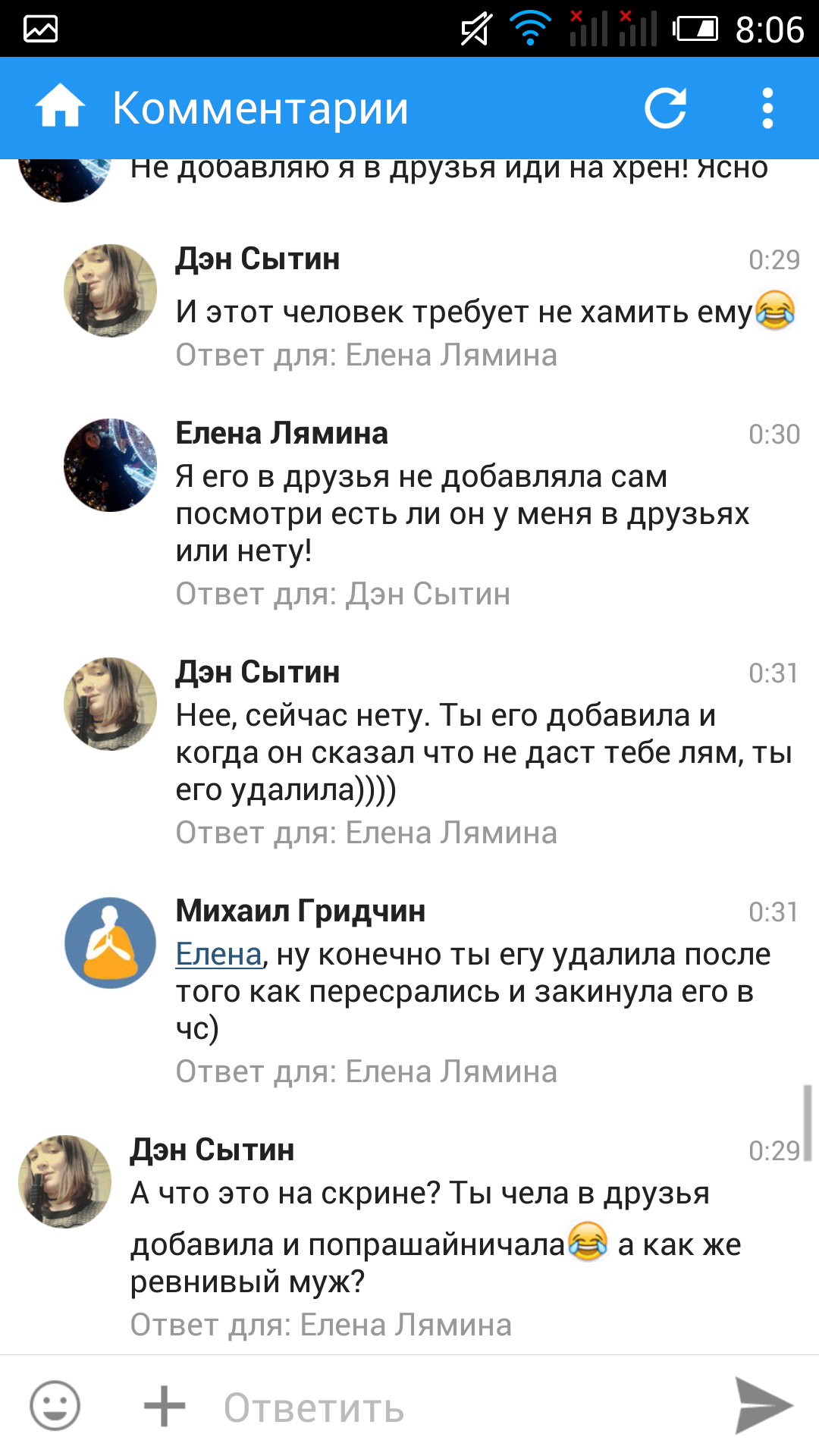The image size is (819, 1456).
Task: Open Михаил Гридчин's avatar
Action: pos(110,943)
